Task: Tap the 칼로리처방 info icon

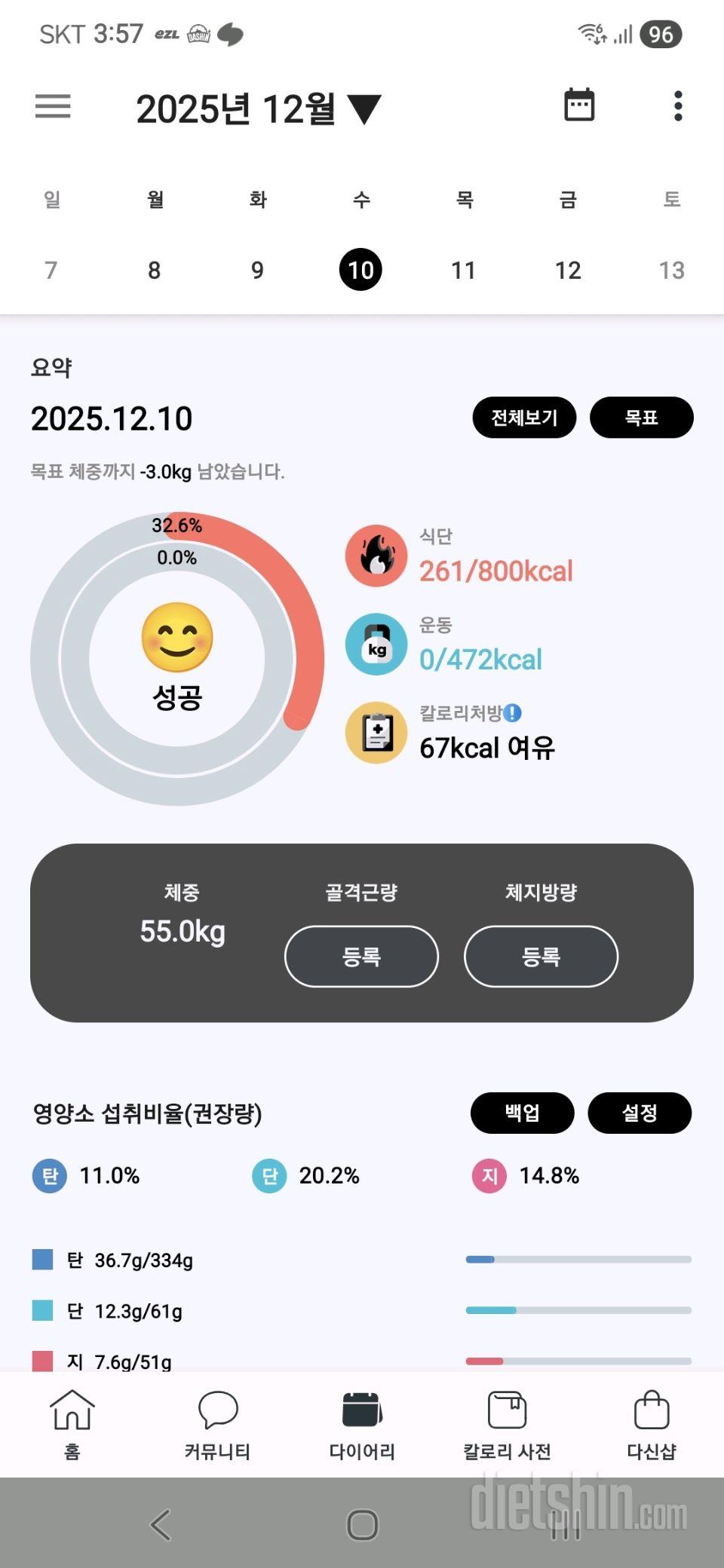Action: pyautogui.click(x=513, y=713)
